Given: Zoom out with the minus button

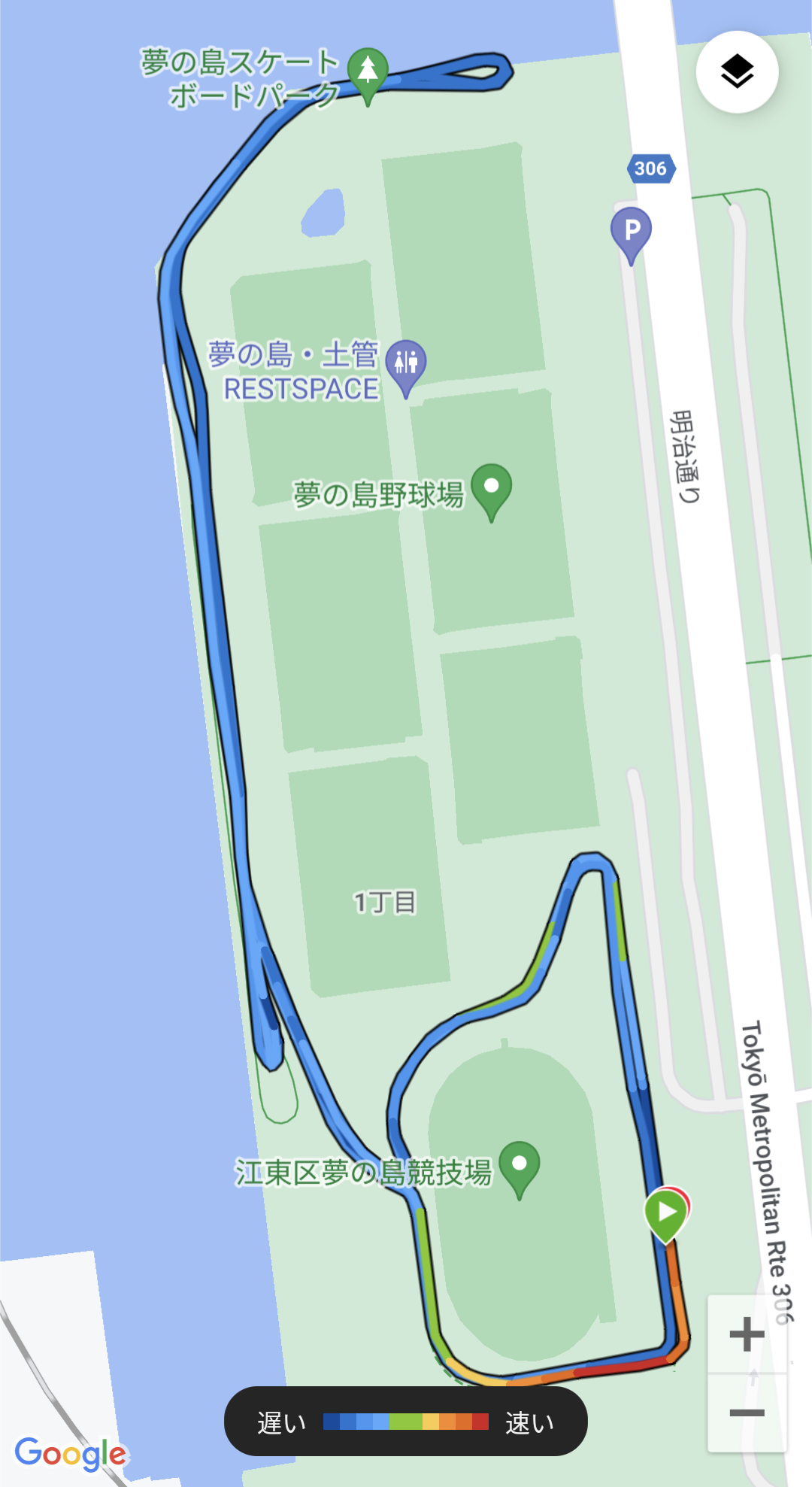Looking at the screenshot, I should 747,1413.
